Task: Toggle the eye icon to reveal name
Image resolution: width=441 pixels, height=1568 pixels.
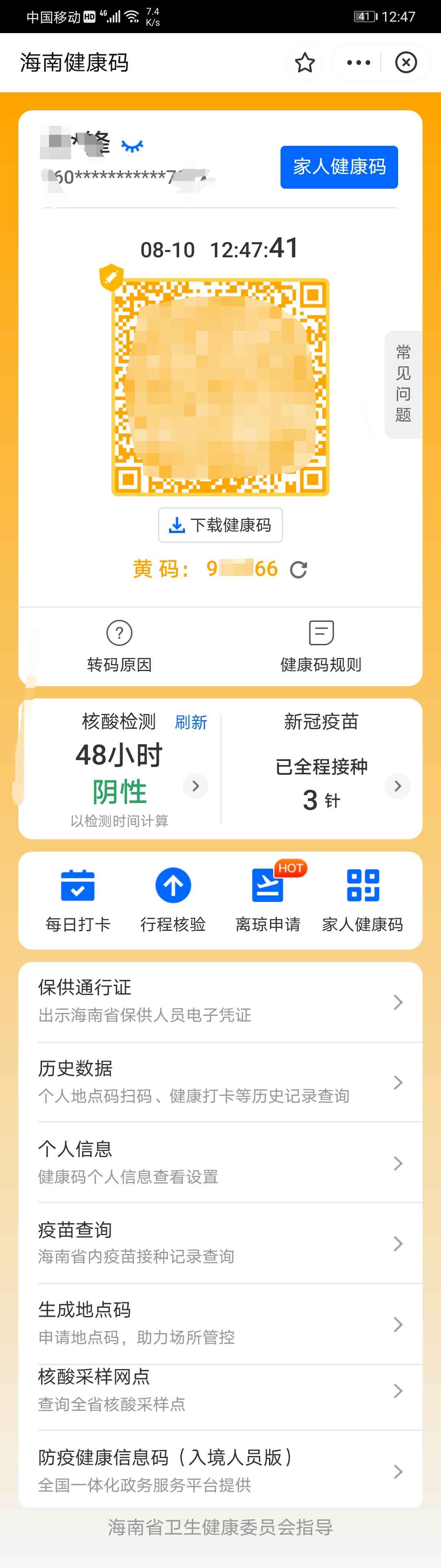Action: (132, 145)
